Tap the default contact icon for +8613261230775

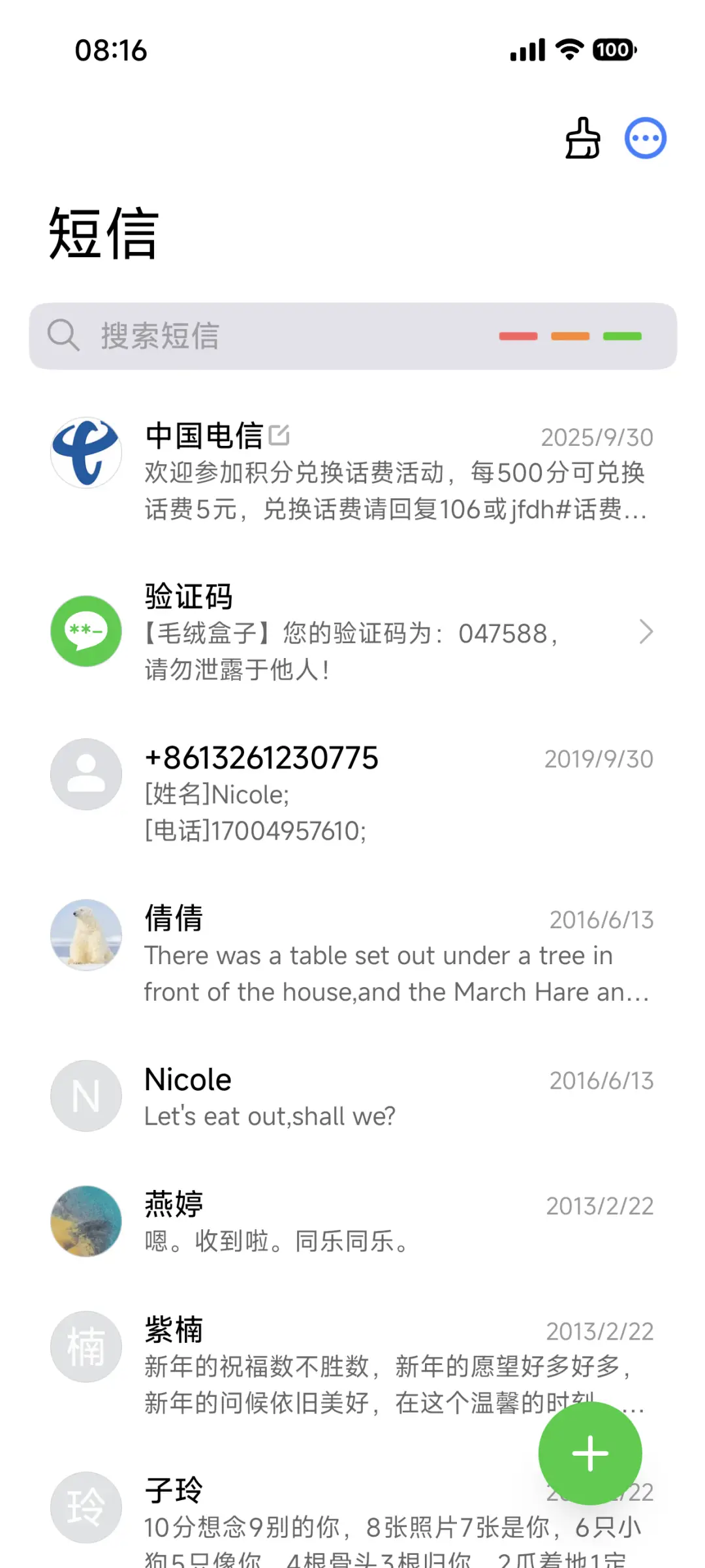click(86, 774)
